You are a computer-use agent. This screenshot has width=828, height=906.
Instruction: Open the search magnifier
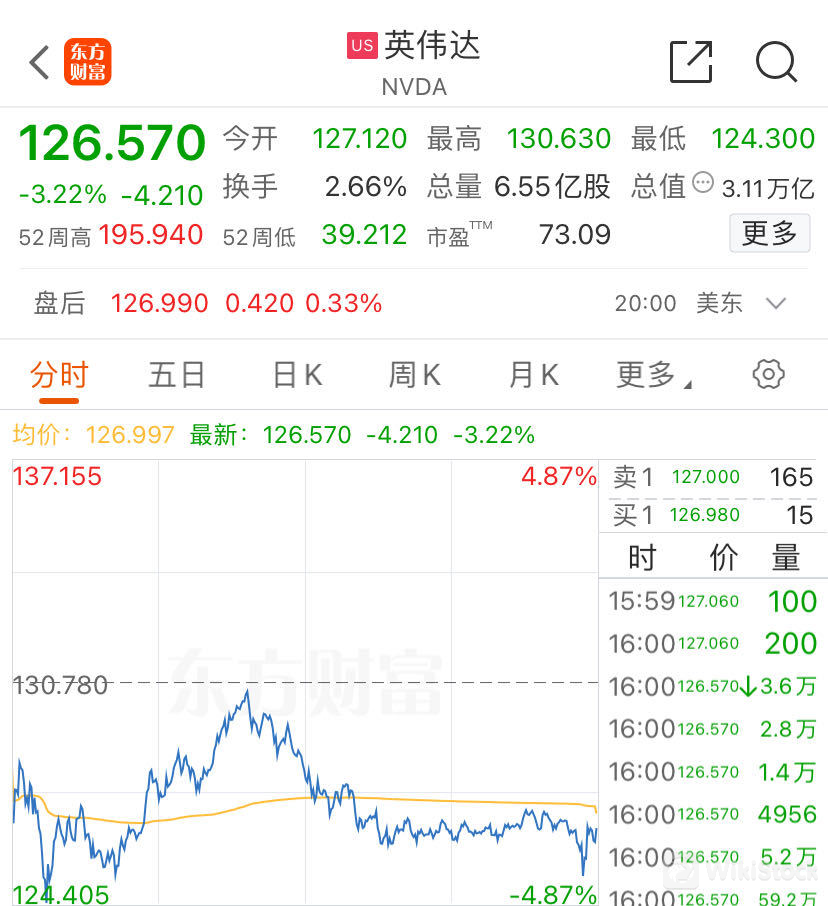click(x=775, y=62)
